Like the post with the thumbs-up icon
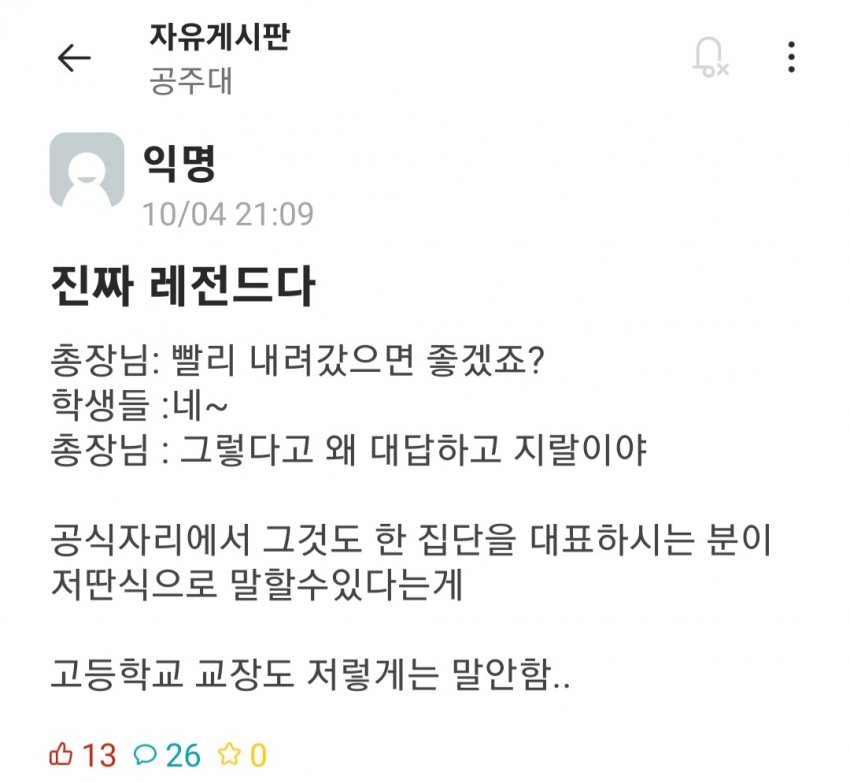 63,754
